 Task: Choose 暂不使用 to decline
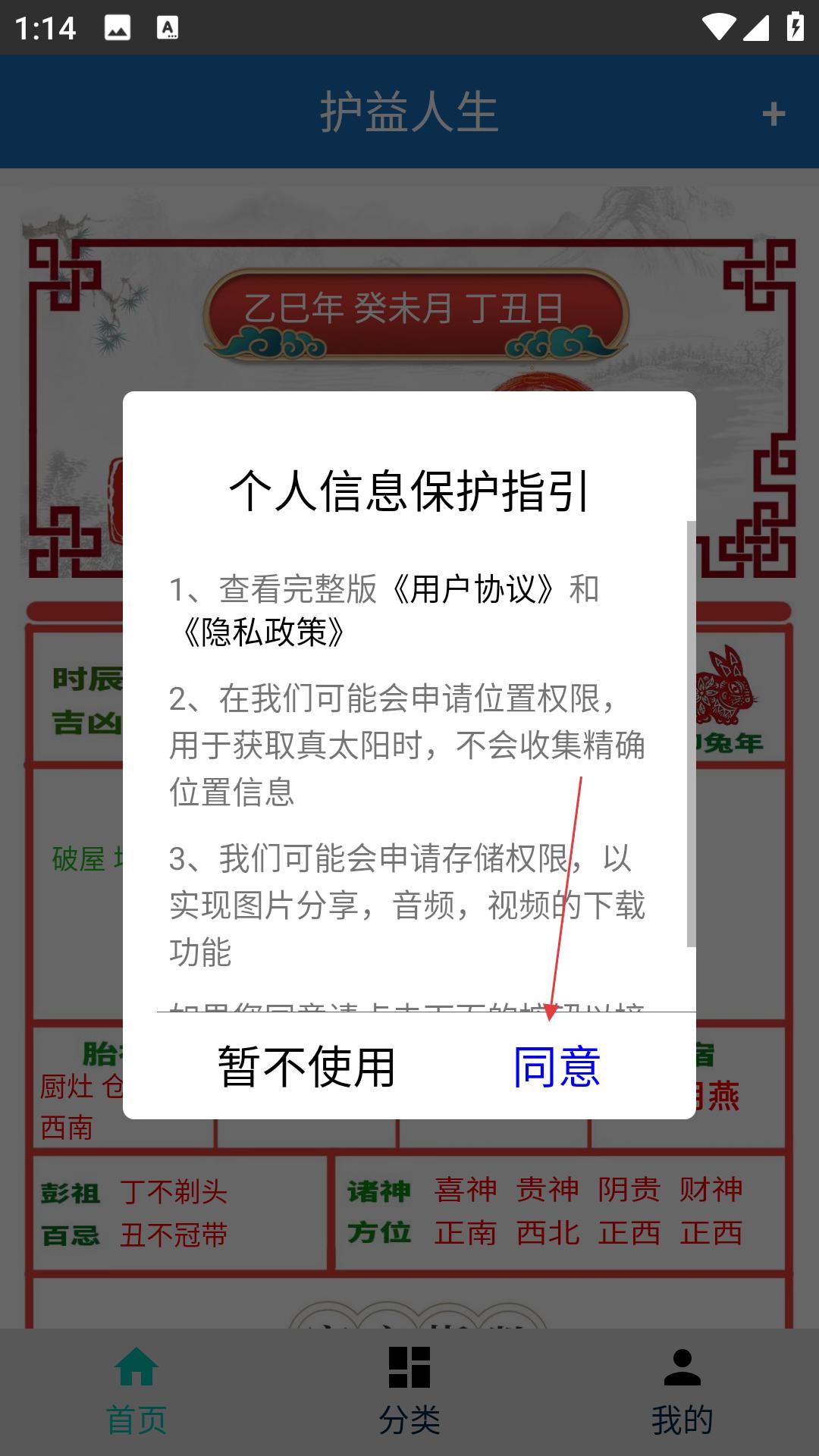tap(306, 1066)
